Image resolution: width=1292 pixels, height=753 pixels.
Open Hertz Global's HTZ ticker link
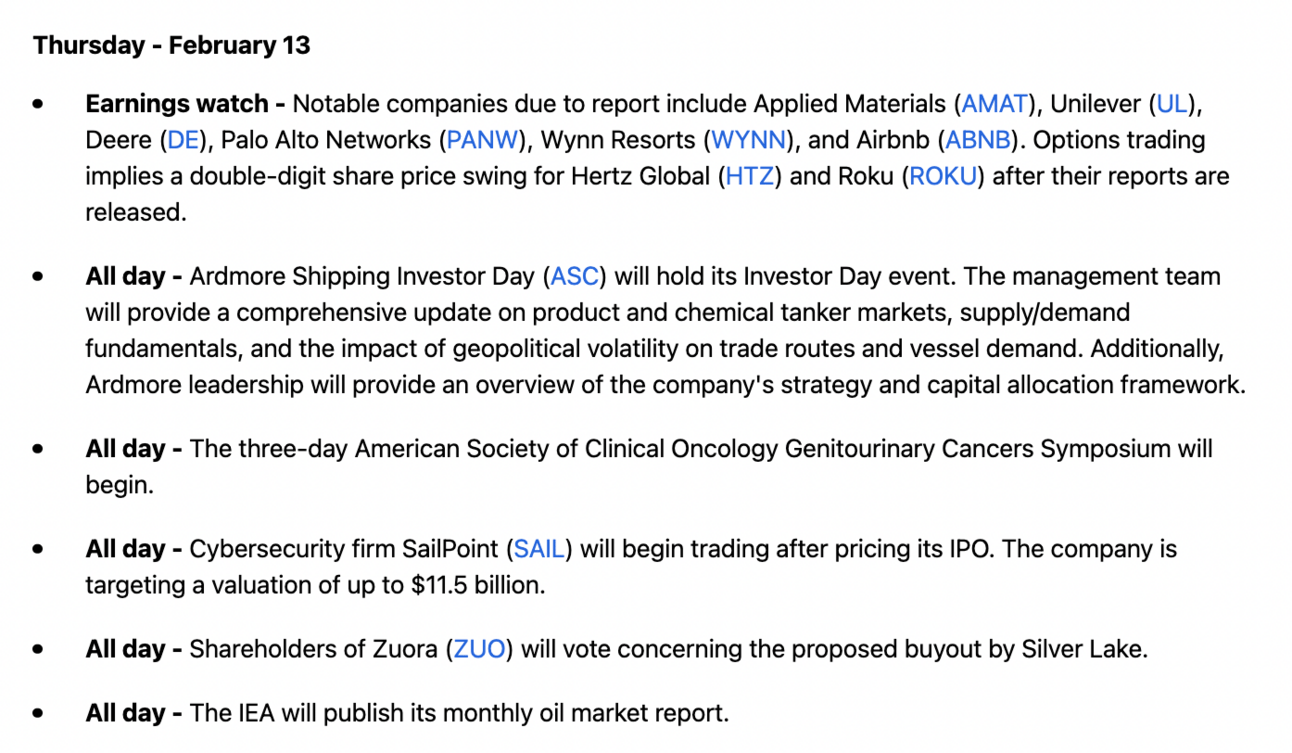749,176
